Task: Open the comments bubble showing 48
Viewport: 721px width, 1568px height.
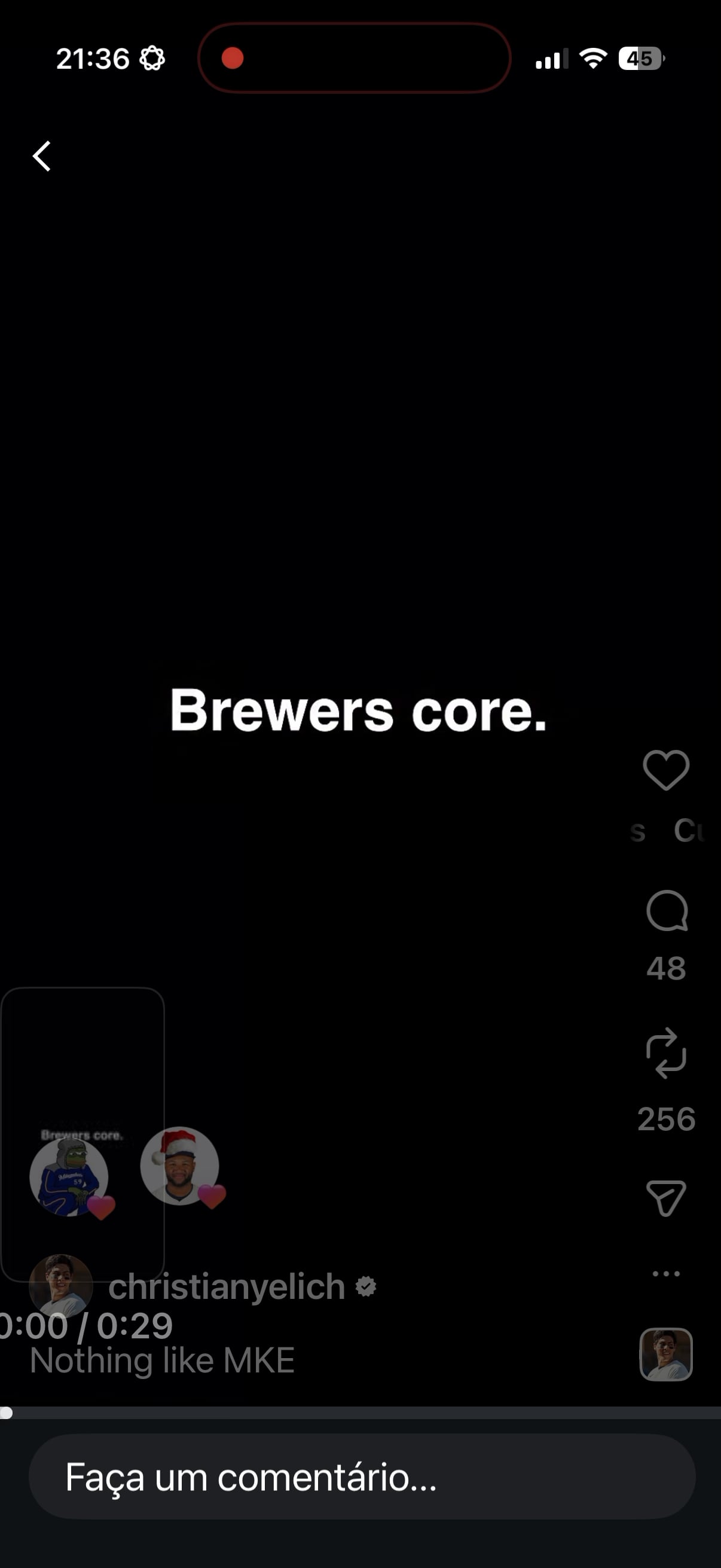Action: pyautogui.click(x=666, y=911)
